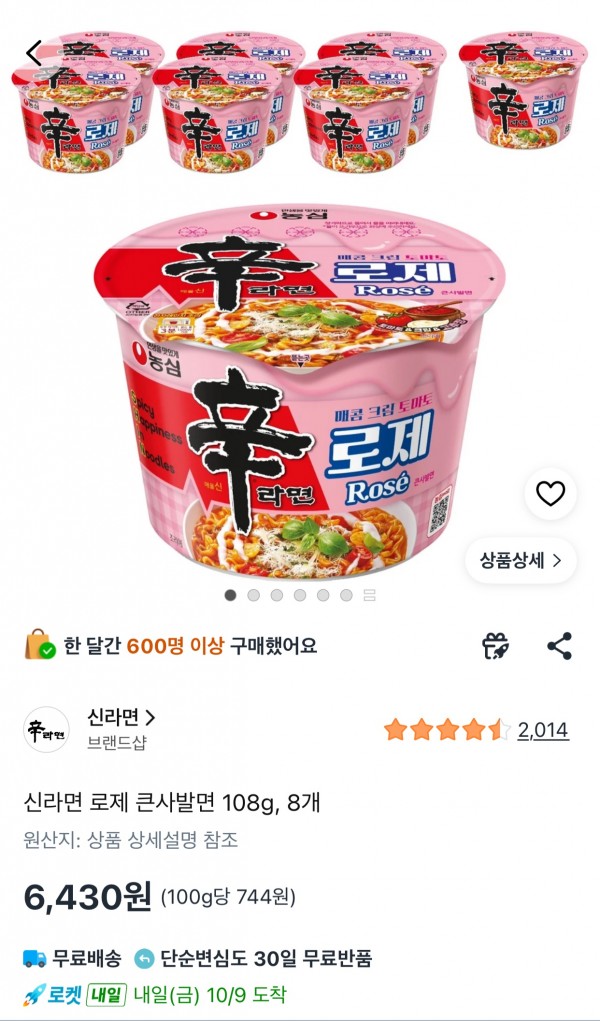Jump to the second image indicator dot
This screenshot has width=600, height=1021.
(253, 595)
